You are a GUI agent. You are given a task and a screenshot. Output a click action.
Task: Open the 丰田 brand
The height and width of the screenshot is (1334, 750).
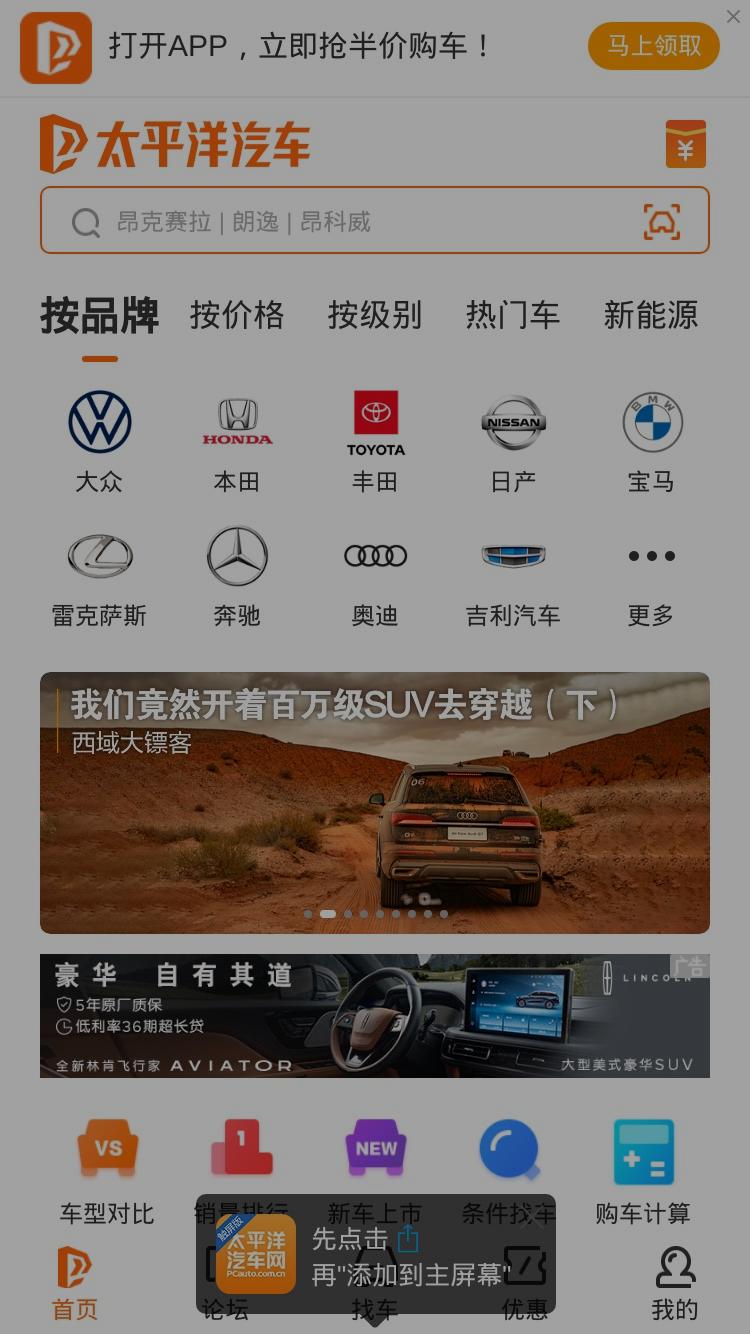[375, 441]
